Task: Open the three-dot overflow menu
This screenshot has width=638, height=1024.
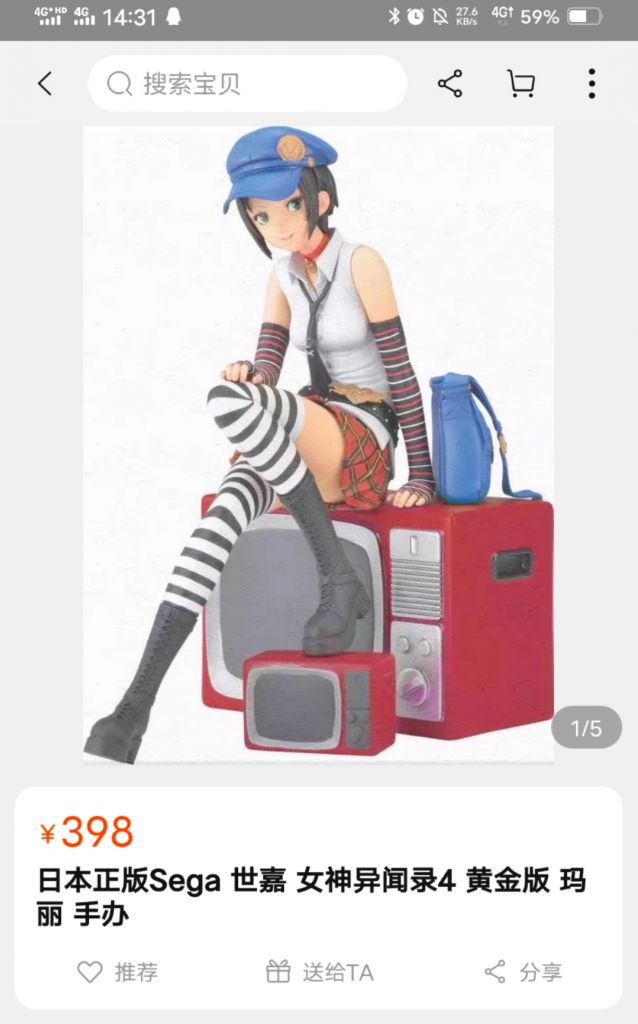Action: (x=592, y=84)
